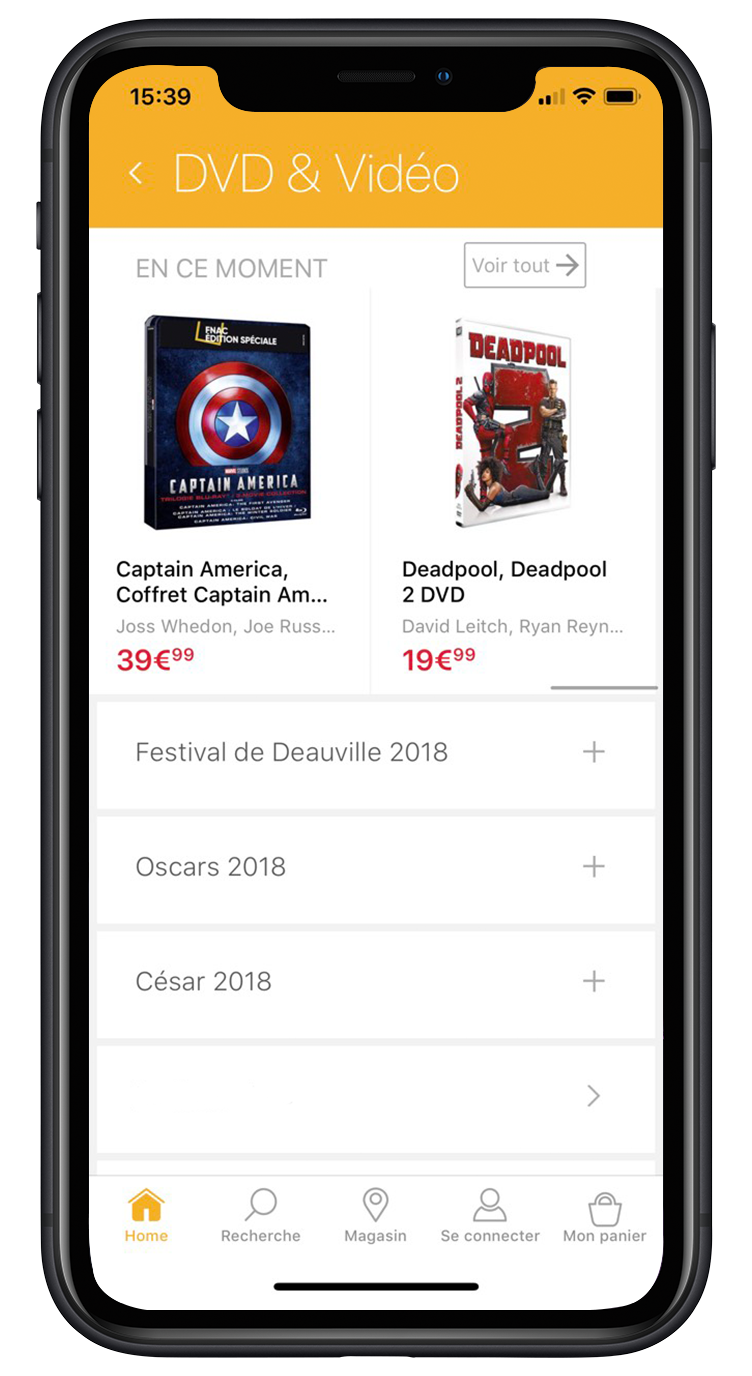The width and height of the screenshot is (752, 1376).
Task: Expand the César 2018 section
Action: point(593,982)
